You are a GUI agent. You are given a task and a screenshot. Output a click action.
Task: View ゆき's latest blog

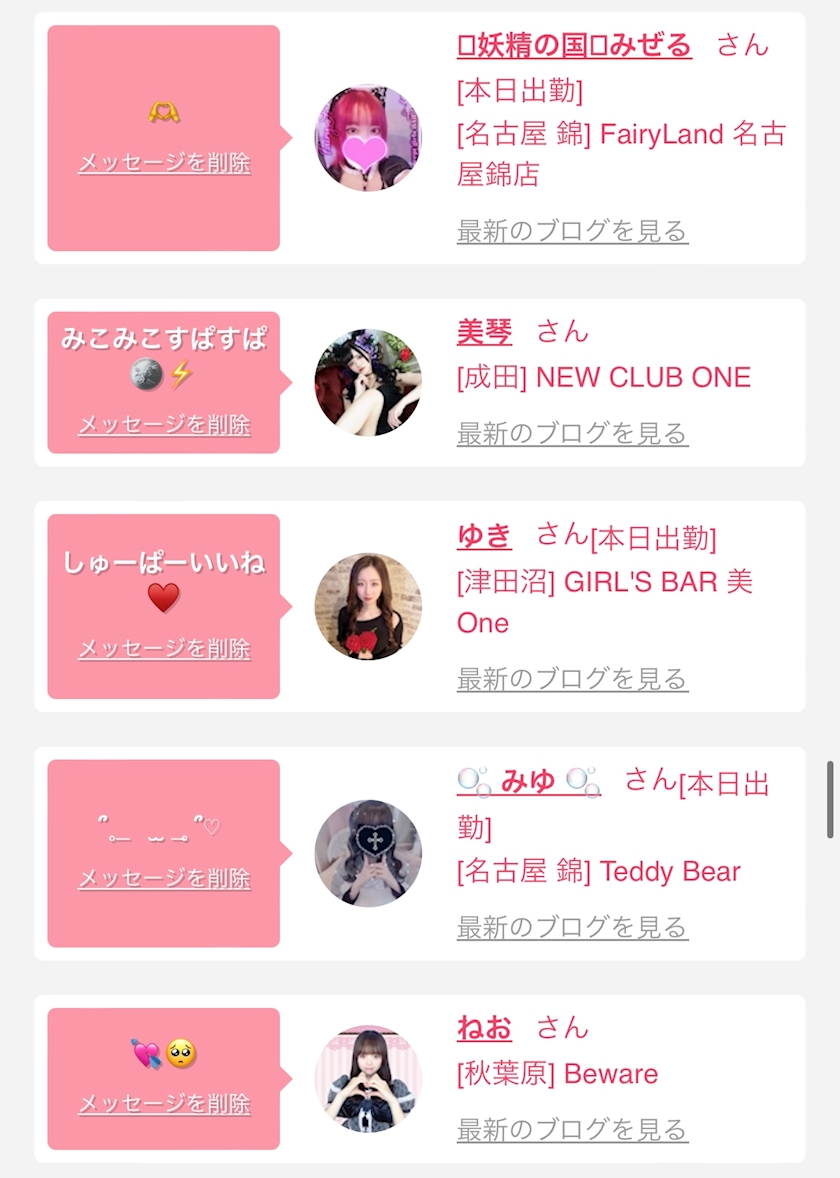(572, 679)
